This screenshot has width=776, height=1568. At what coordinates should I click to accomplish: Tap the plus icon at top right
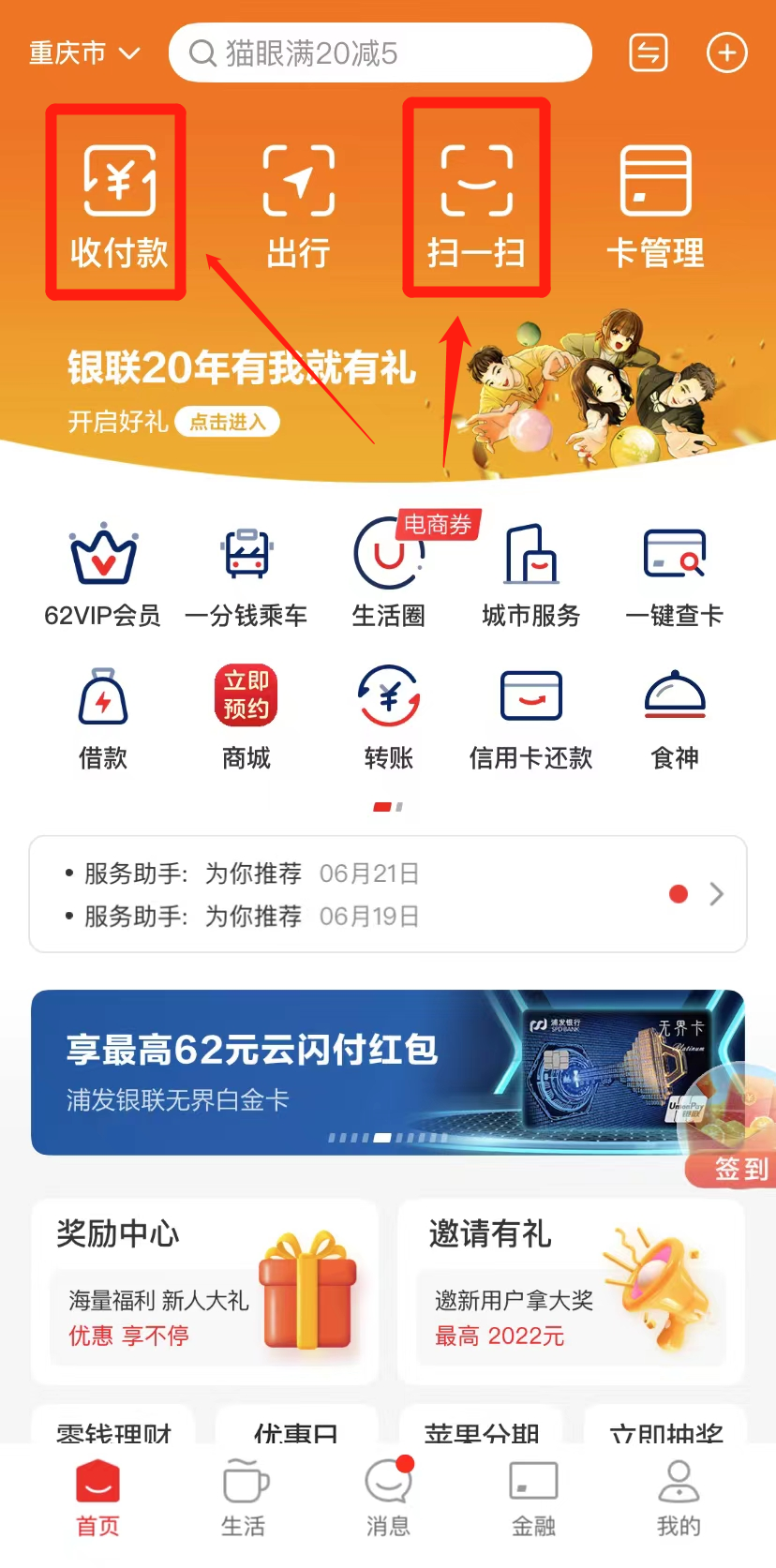[x=726, y=53]
